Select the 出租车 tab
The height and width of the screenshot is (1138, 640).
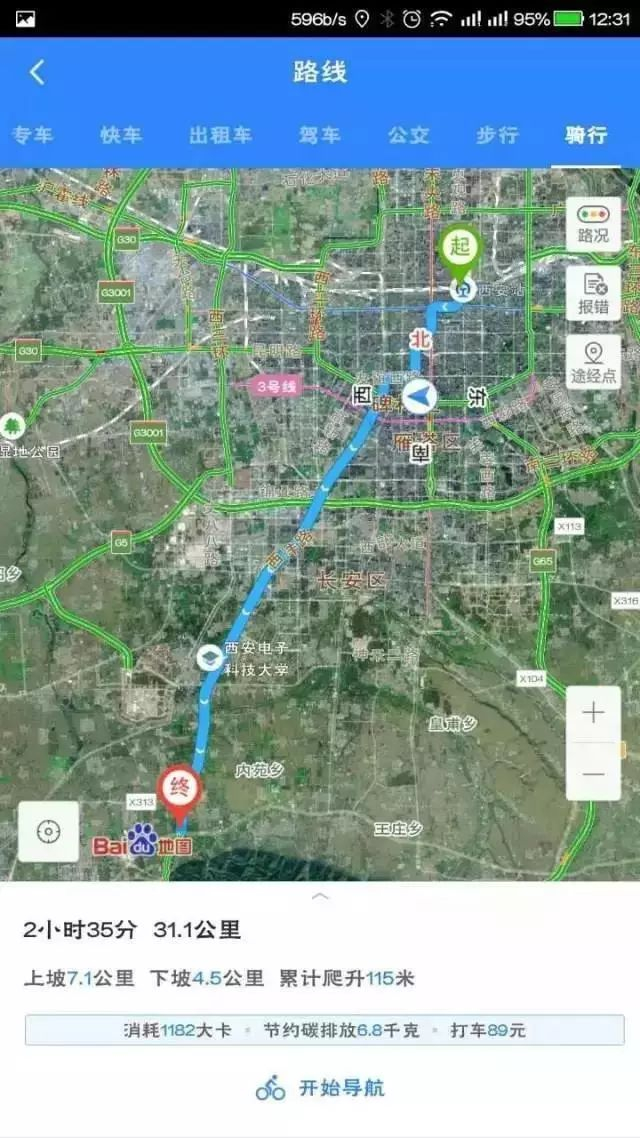coord(220,135)
